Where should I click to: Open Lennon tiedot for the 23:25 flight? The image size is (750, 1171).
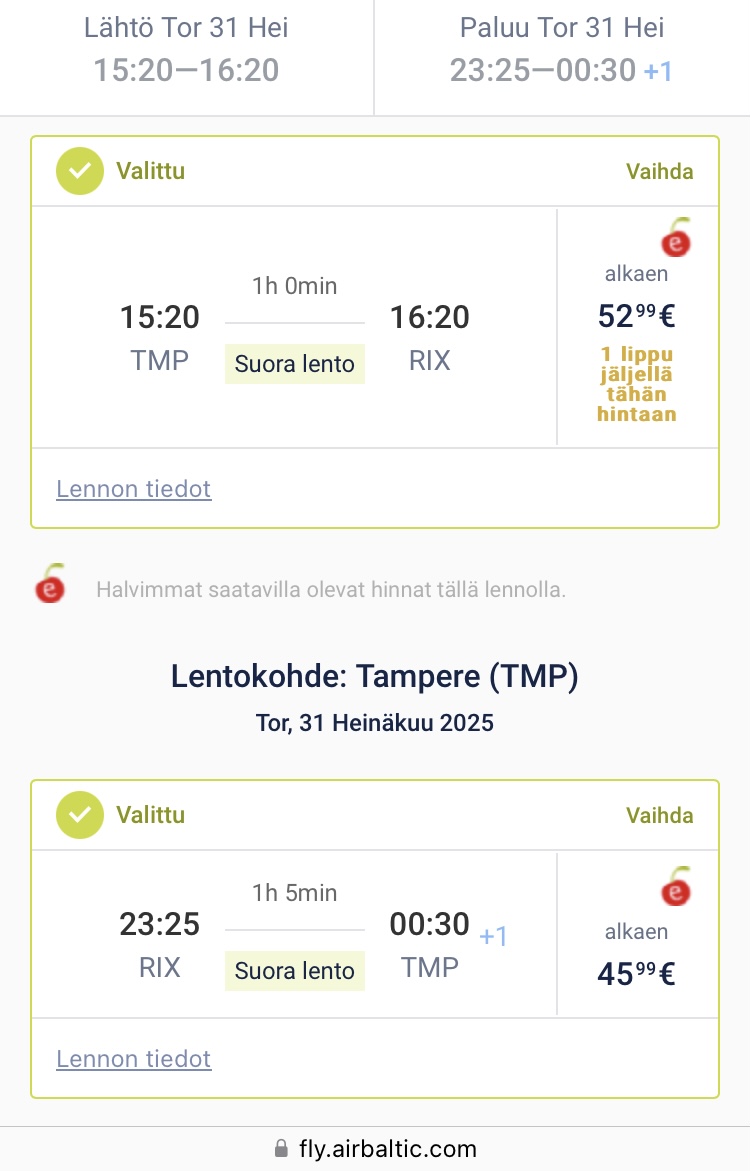pyautogui.click(x=134, y=1059)
